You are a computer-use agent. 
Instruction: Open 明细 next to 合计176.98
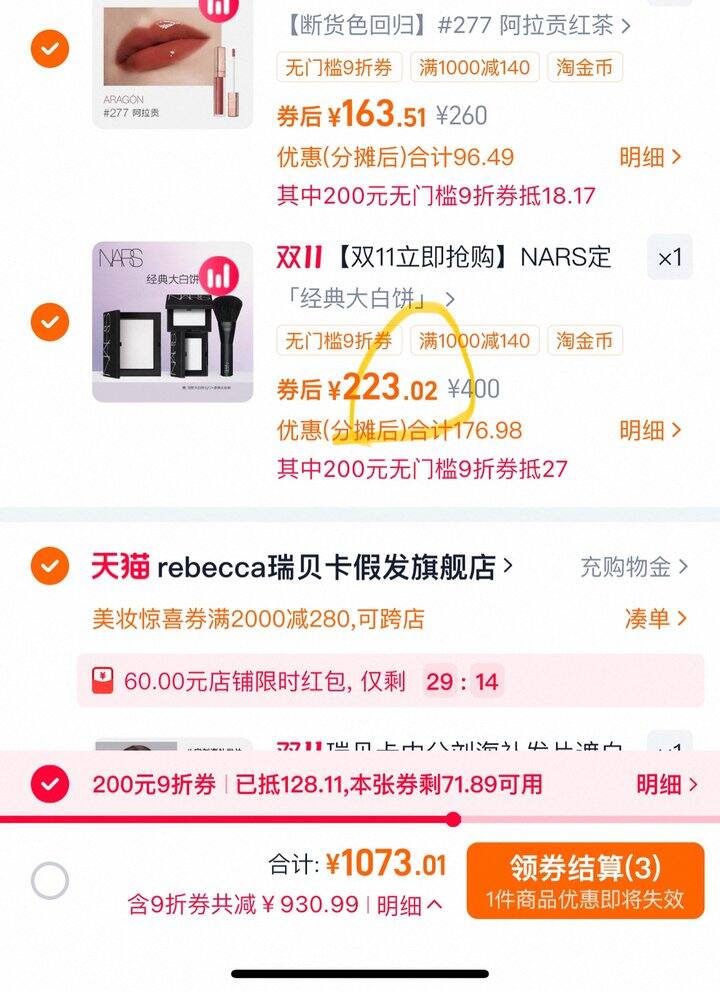click(650, 431)
